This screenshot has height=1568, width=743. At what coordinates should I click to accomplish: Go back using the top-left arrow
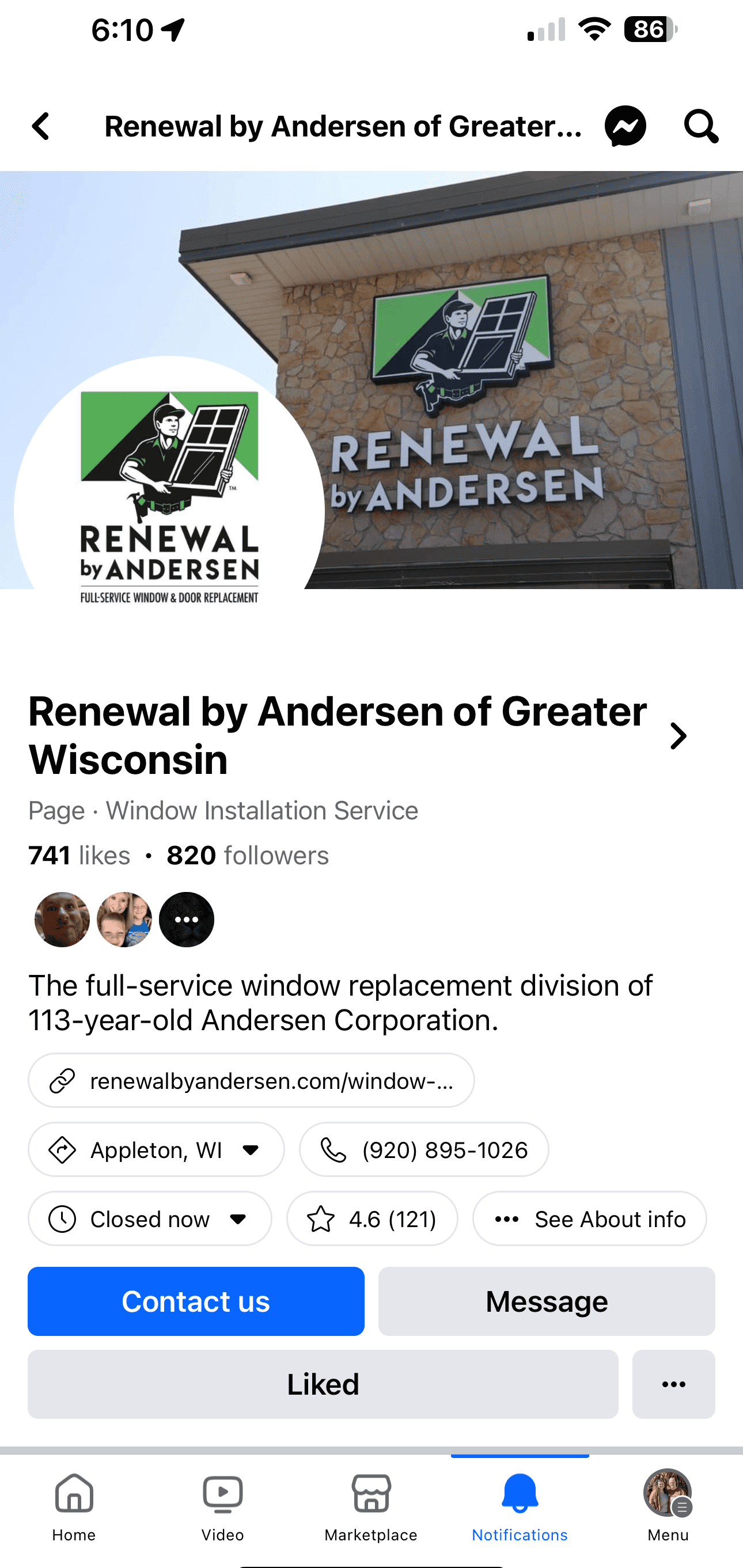coord(41,127)
